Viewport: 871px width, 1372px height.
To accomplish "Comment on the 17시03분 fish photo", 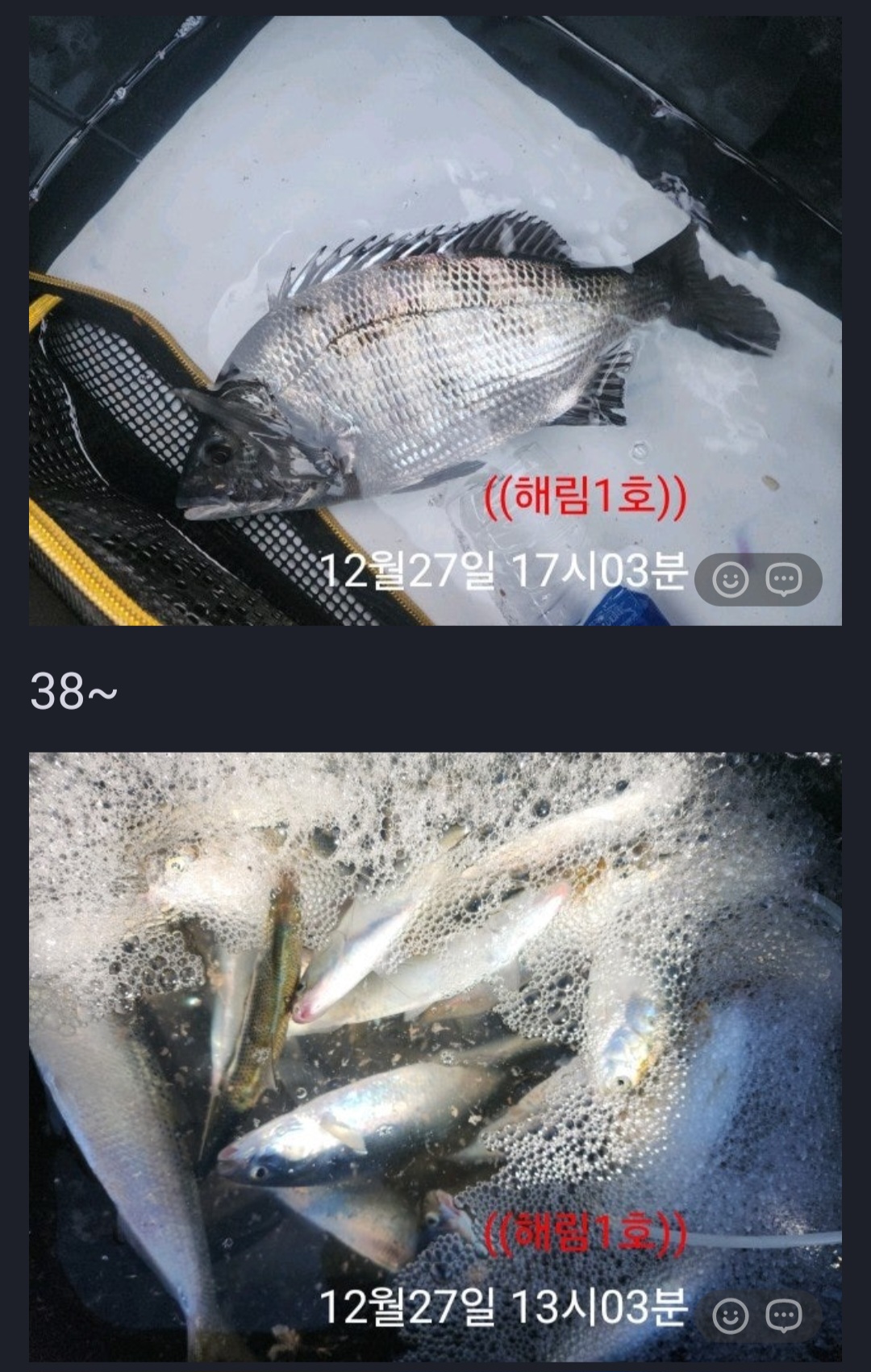I will point(784,580).
